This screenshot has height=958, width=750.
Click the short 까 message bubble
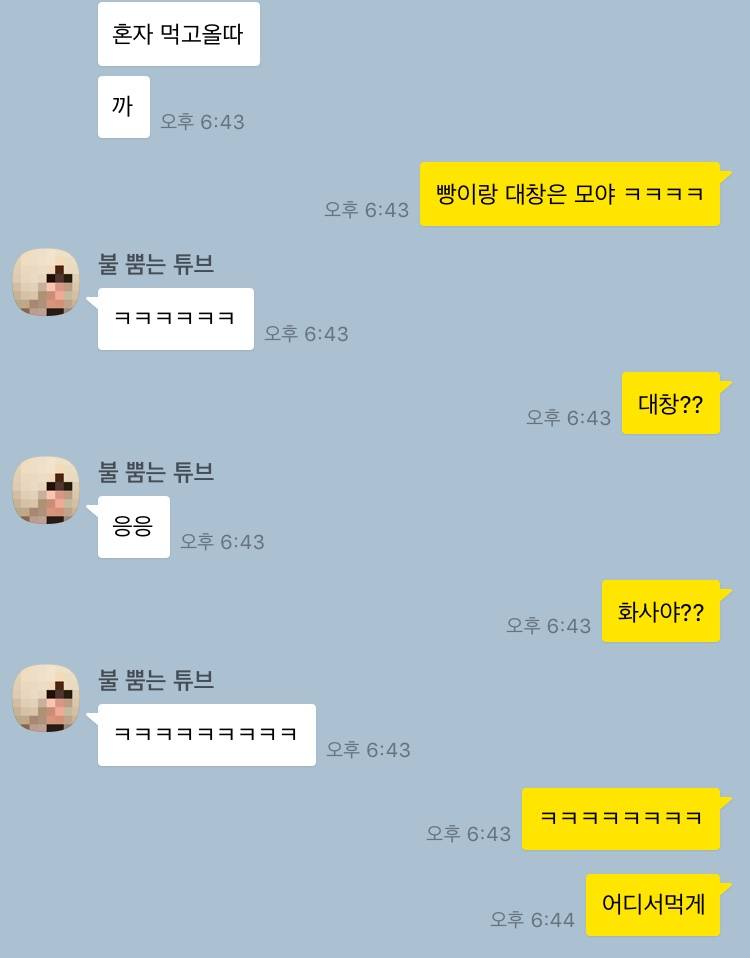(123, 107)
